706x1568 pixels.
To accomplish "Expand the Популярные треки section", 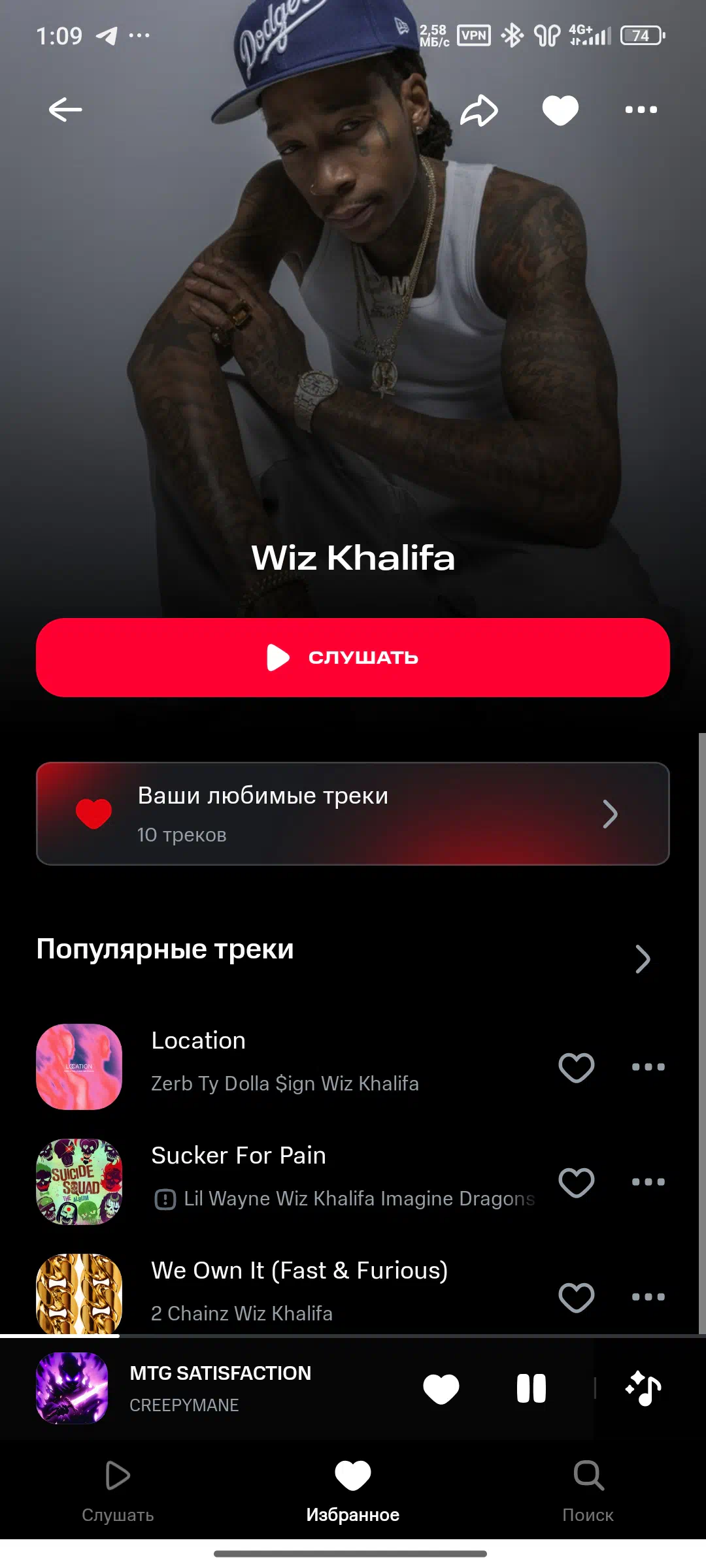I will (643, 959).
